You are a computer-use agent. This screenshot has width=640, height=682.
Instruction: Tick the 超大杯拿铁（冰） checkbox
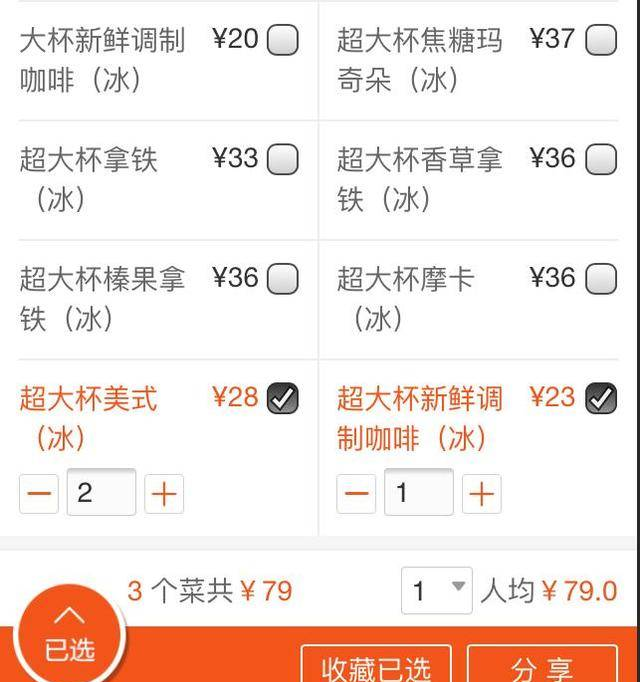[283, 160]
